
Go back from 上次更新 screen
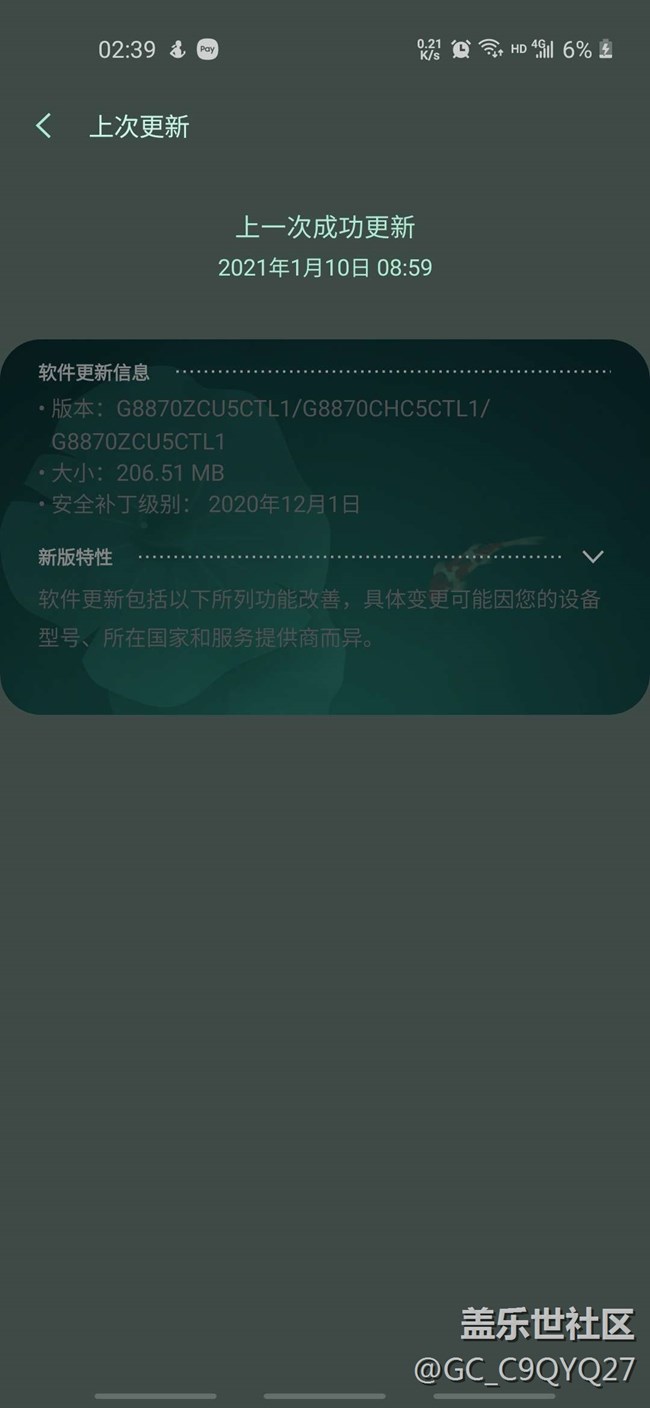tap(43, 126)
